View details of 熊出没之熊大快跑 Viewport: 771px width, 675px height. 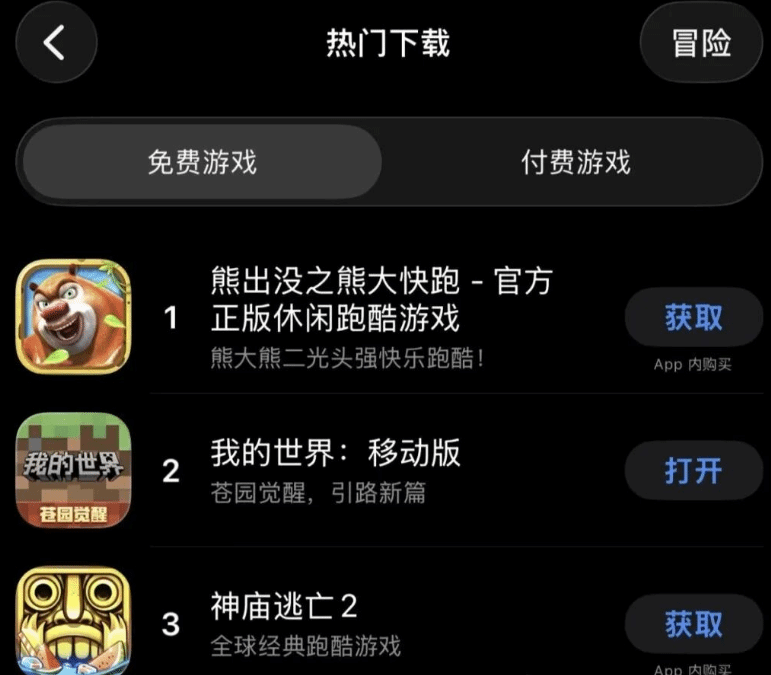coord(380,300)
